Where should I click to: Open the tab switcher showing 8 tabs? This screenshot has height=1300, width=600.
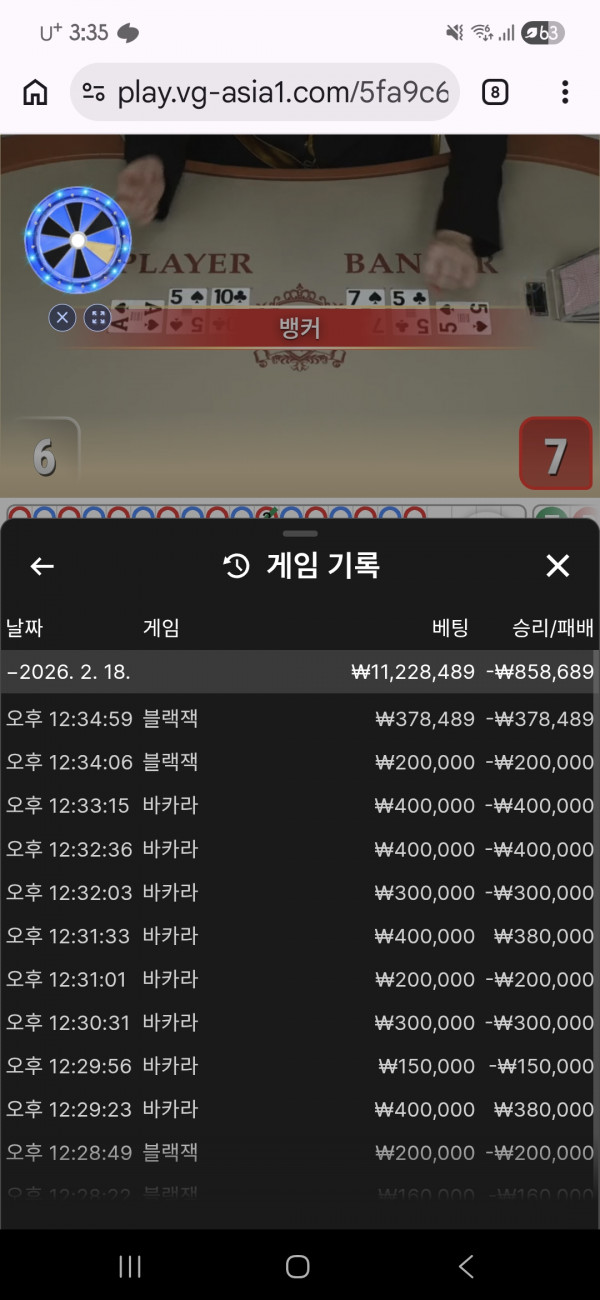[494, 93]
